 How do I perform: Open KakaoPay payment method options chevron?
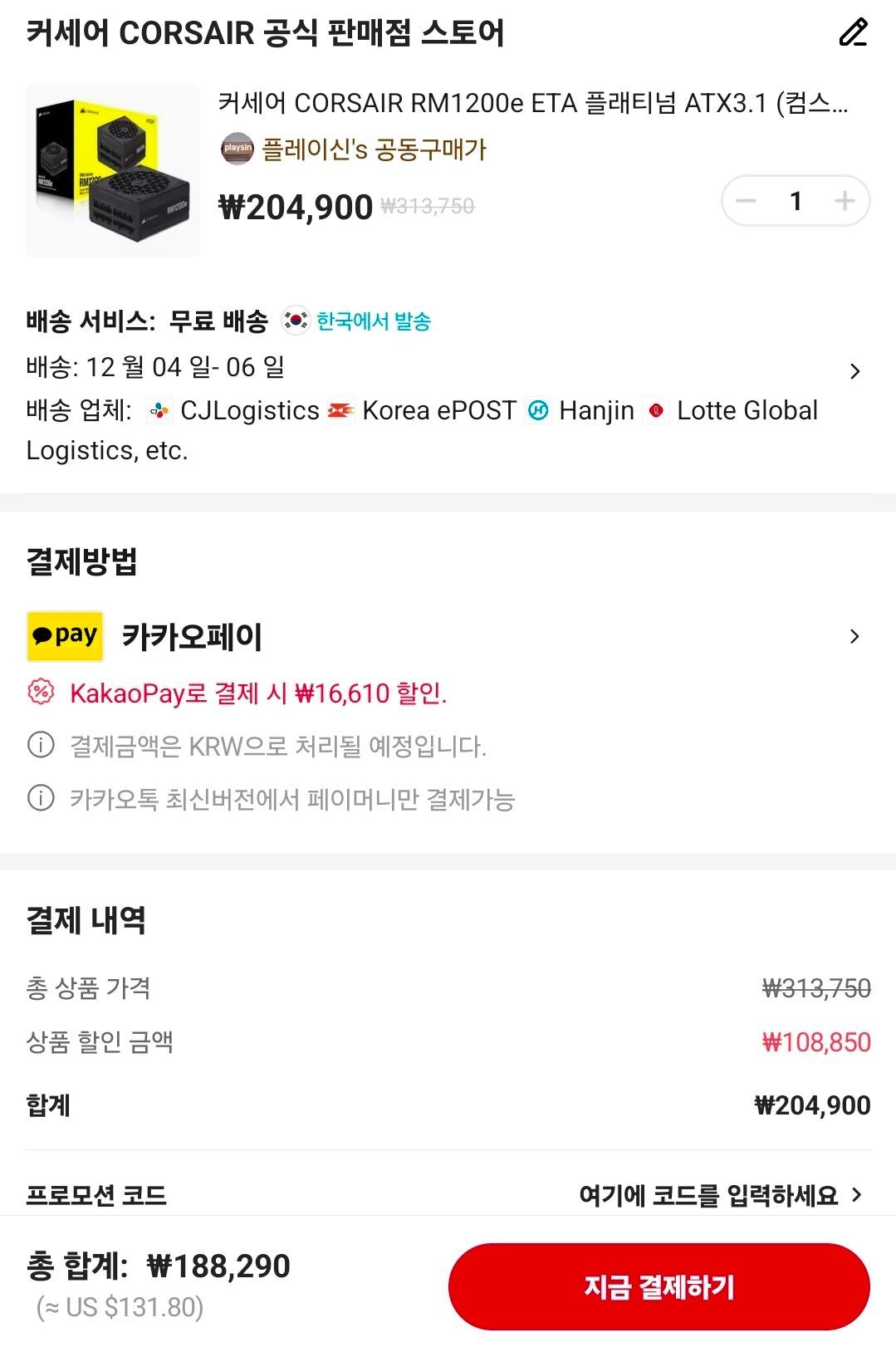pyautogui.click(x=856, y=635)
